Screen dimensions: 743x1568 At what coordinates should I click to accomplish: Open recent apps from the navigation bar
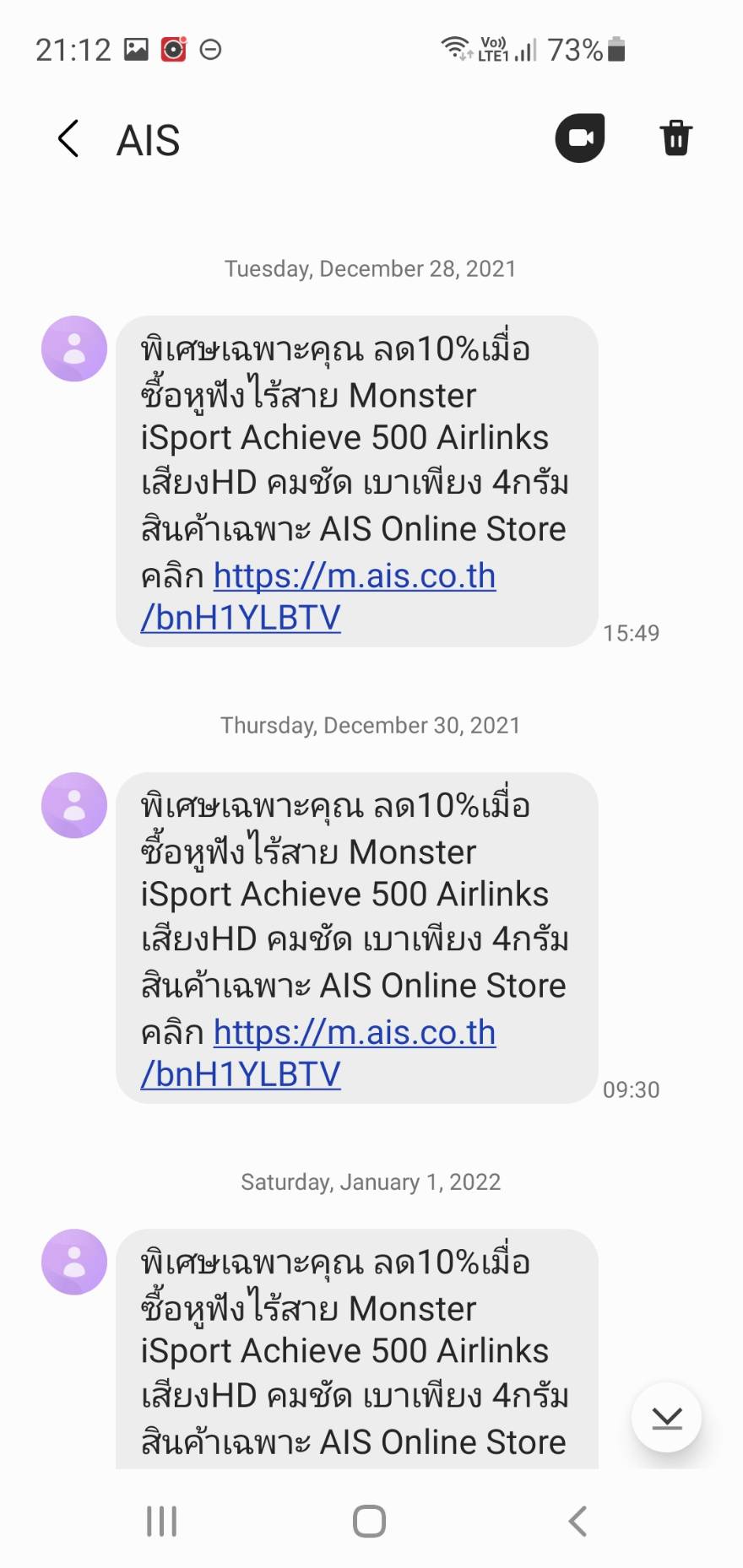(x=162, y=1521)
